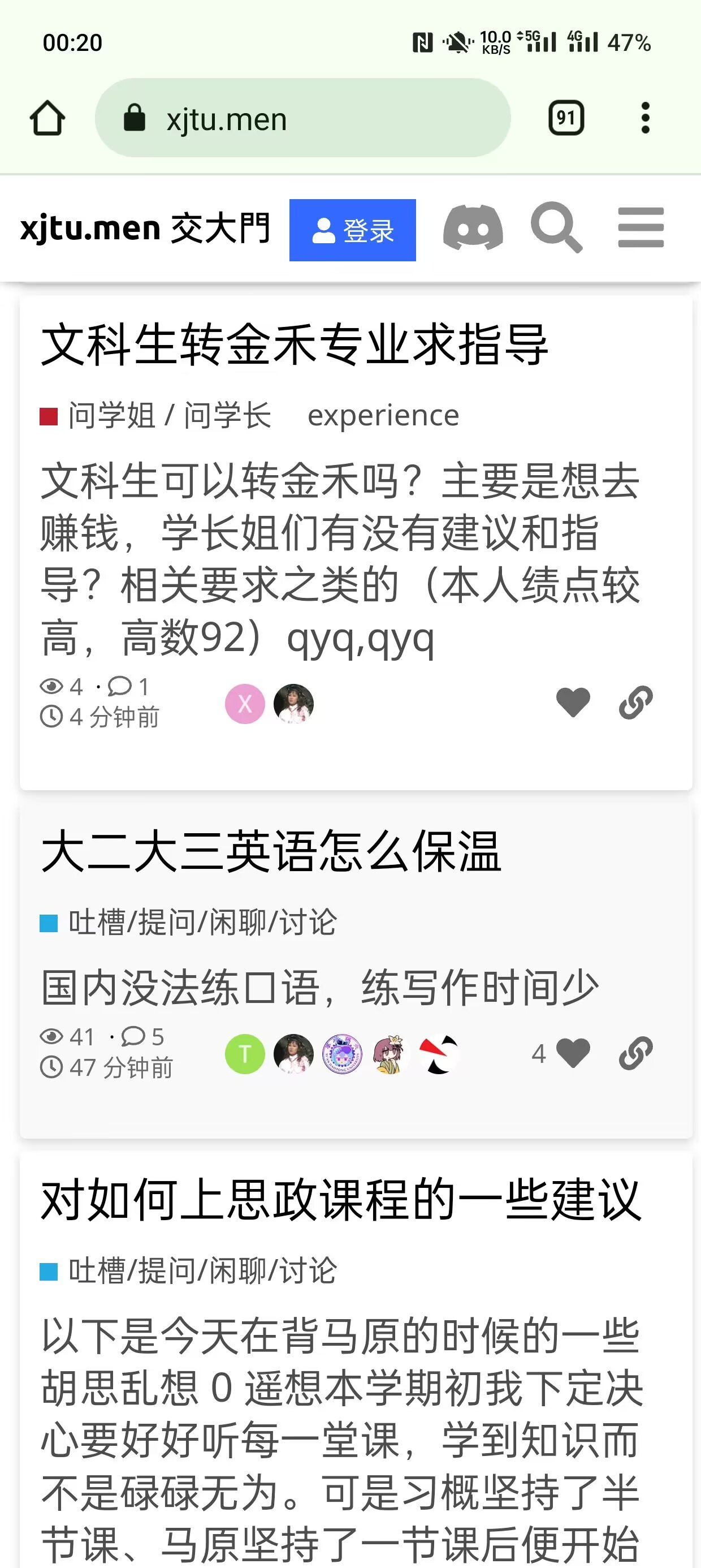Open the forum search

pos(556,229)
